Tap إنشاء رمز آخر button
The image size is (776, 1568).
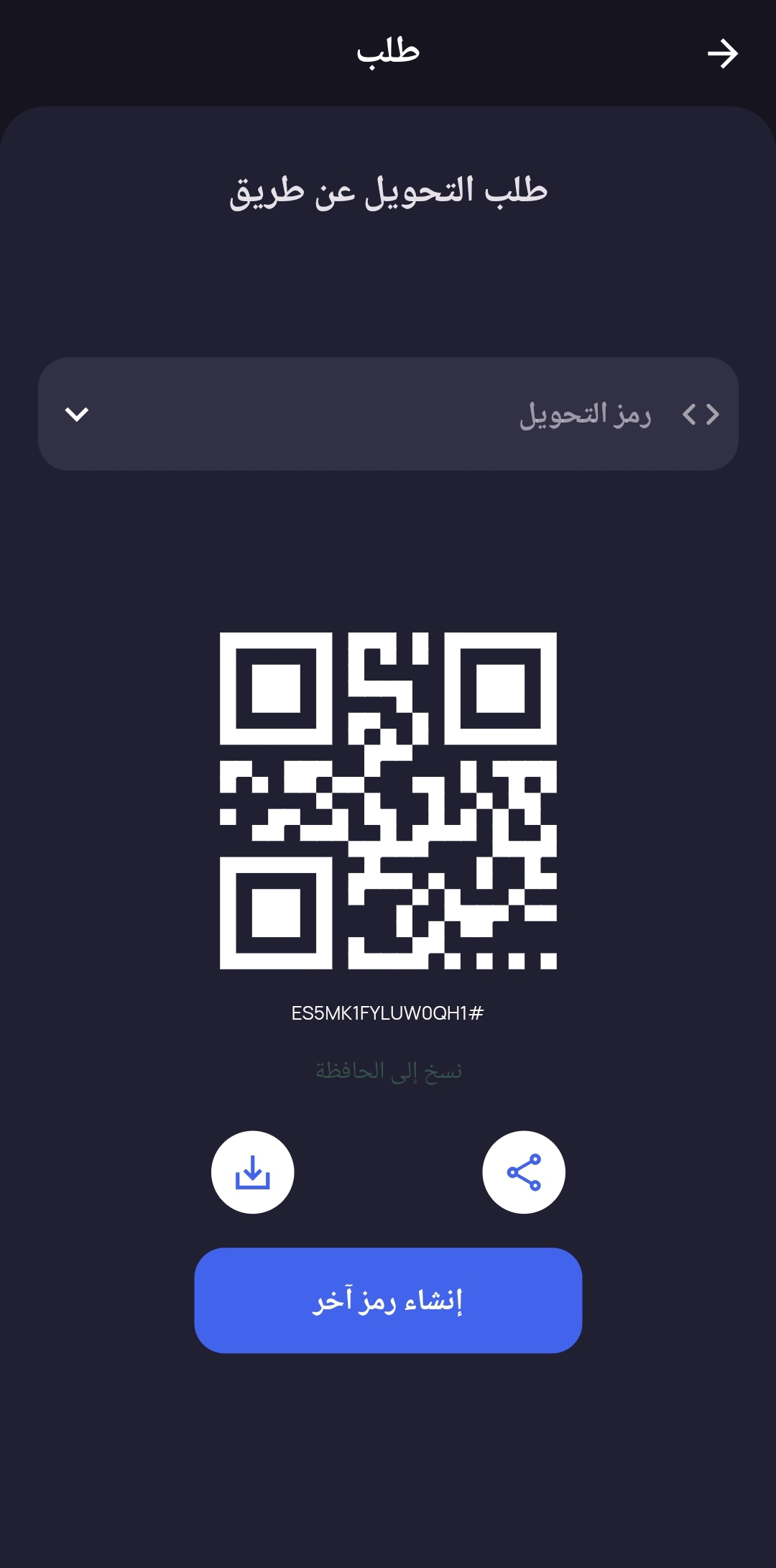click(388, 1300)
